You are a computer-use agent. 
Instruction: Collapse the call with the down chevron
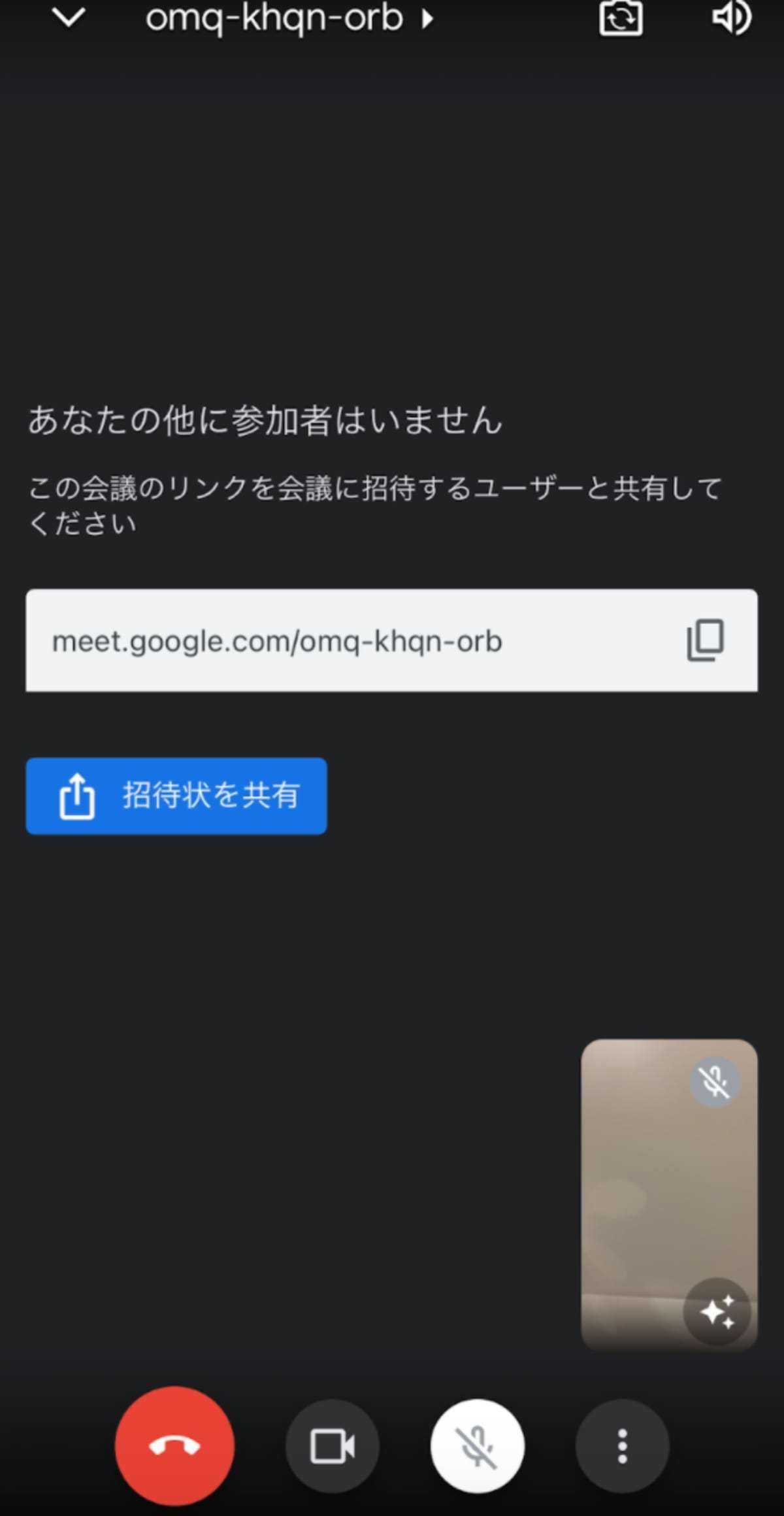tap(68, 18)
